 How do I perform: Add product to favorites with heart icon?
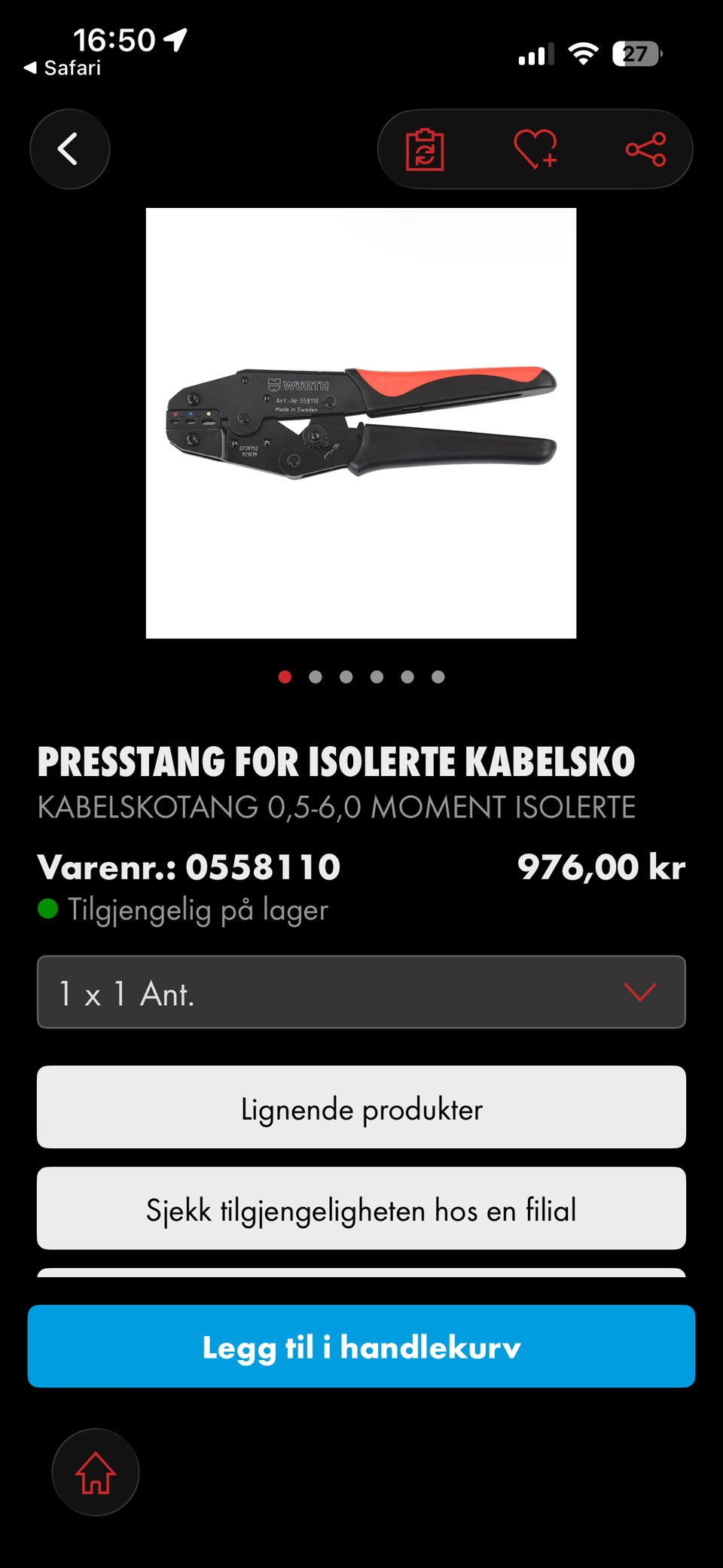coord(535,149)
